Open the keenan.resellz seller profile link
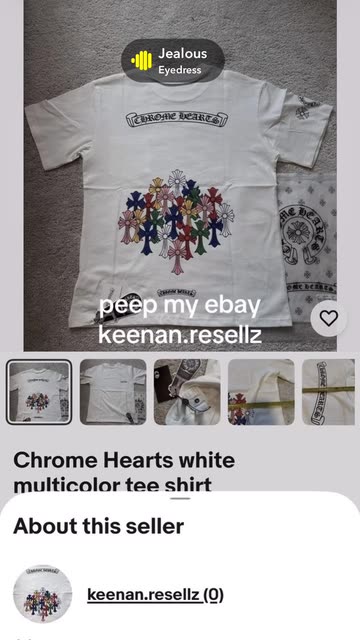Screen dimensions: 360x640 click(x=155, y=595)
